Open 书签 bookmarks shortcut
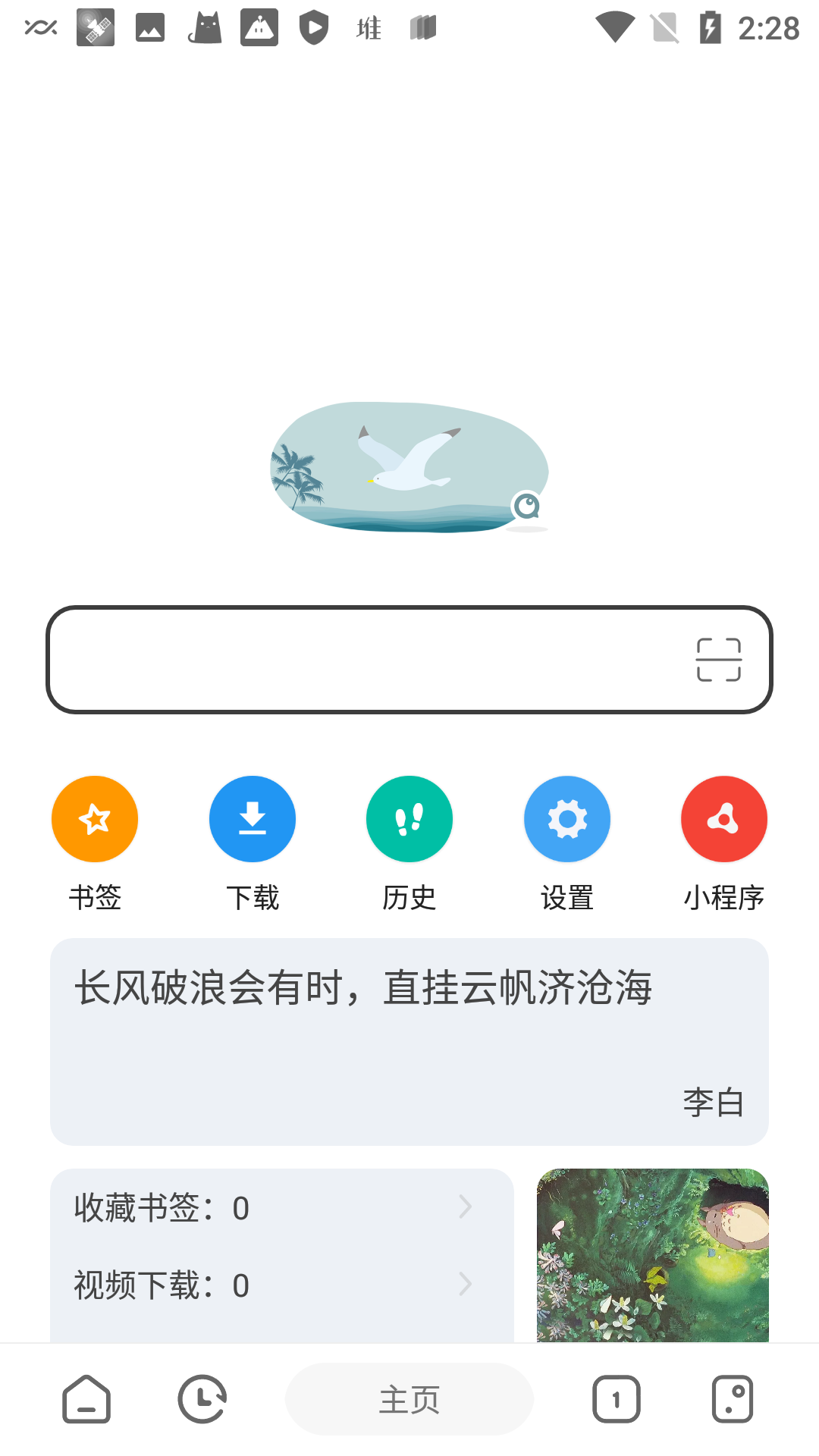Image resolution: width=819 pixels, height=1456 pixels. coord(95,819)
